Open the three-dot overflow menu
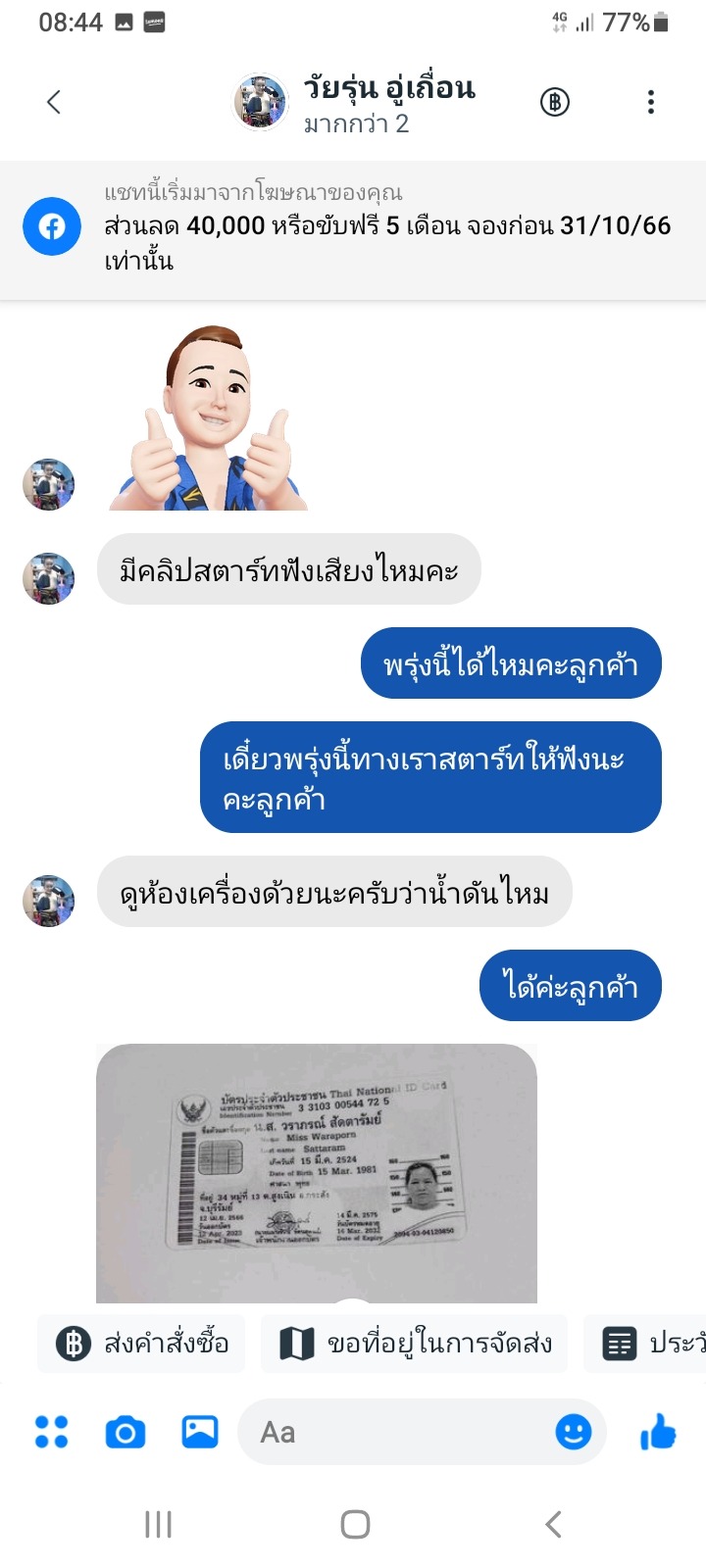The width and height of the screenshot is (706, 1568). 651,102
